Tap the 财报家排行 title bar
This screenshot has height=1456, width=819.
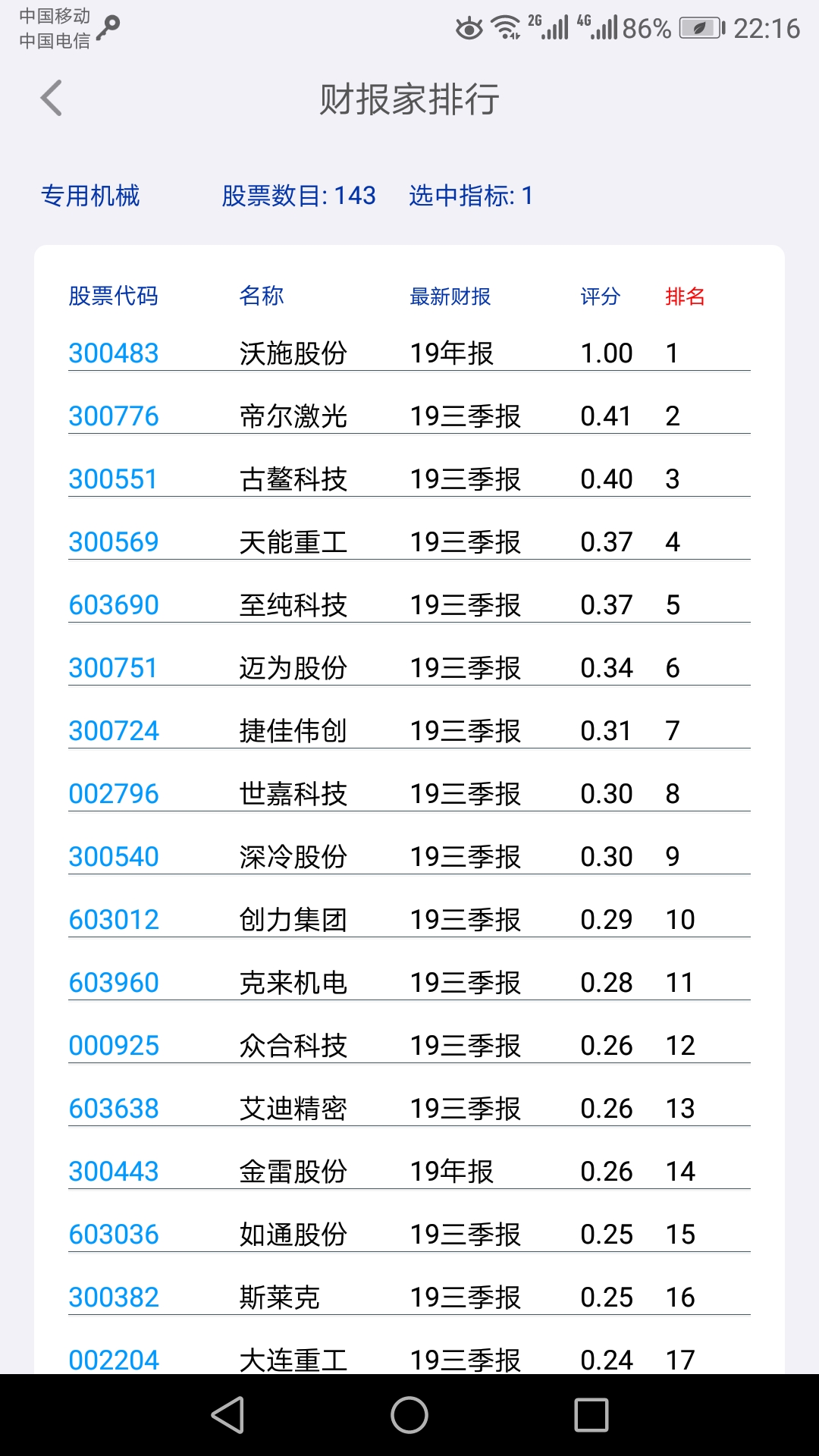pos(409,97)
